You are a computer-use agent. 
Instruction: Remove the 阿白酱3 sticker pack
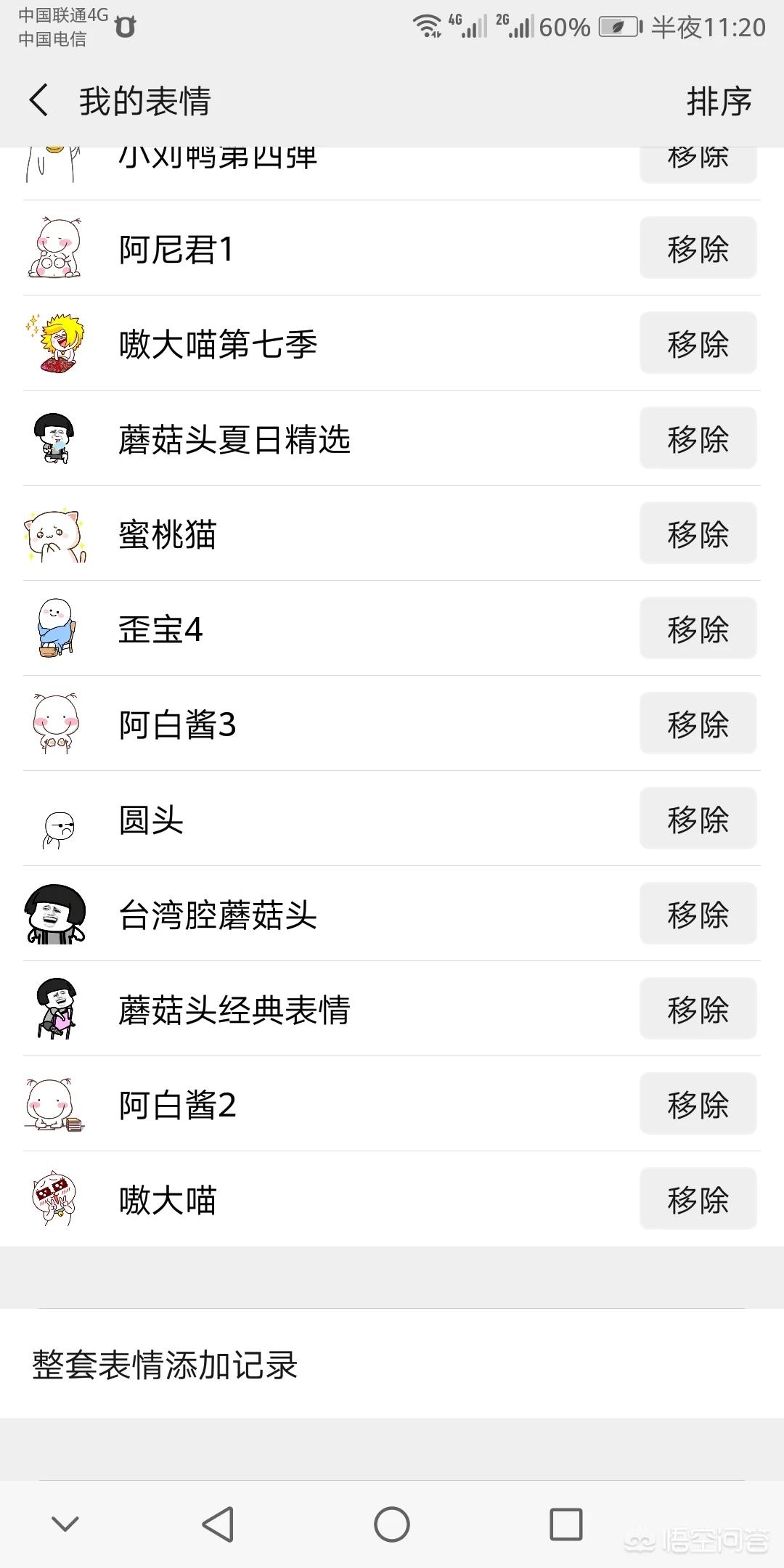697,724
